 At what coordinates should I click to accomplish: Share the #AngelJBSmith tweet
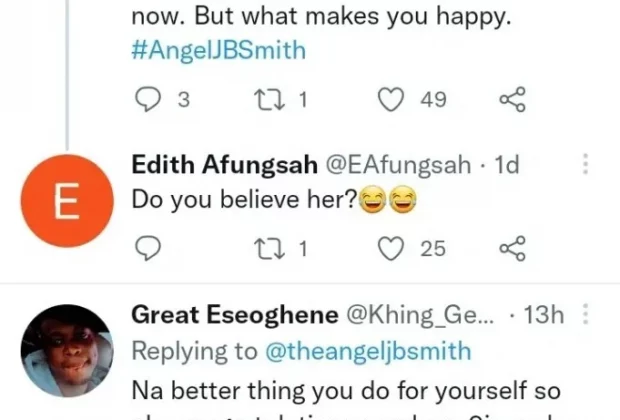[511, 99]
